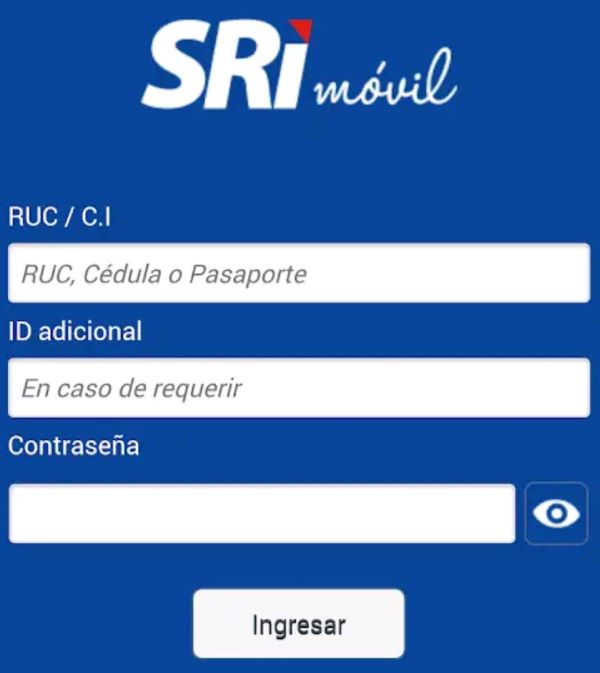Tap the Ingresar button to log in

[298, 624]
